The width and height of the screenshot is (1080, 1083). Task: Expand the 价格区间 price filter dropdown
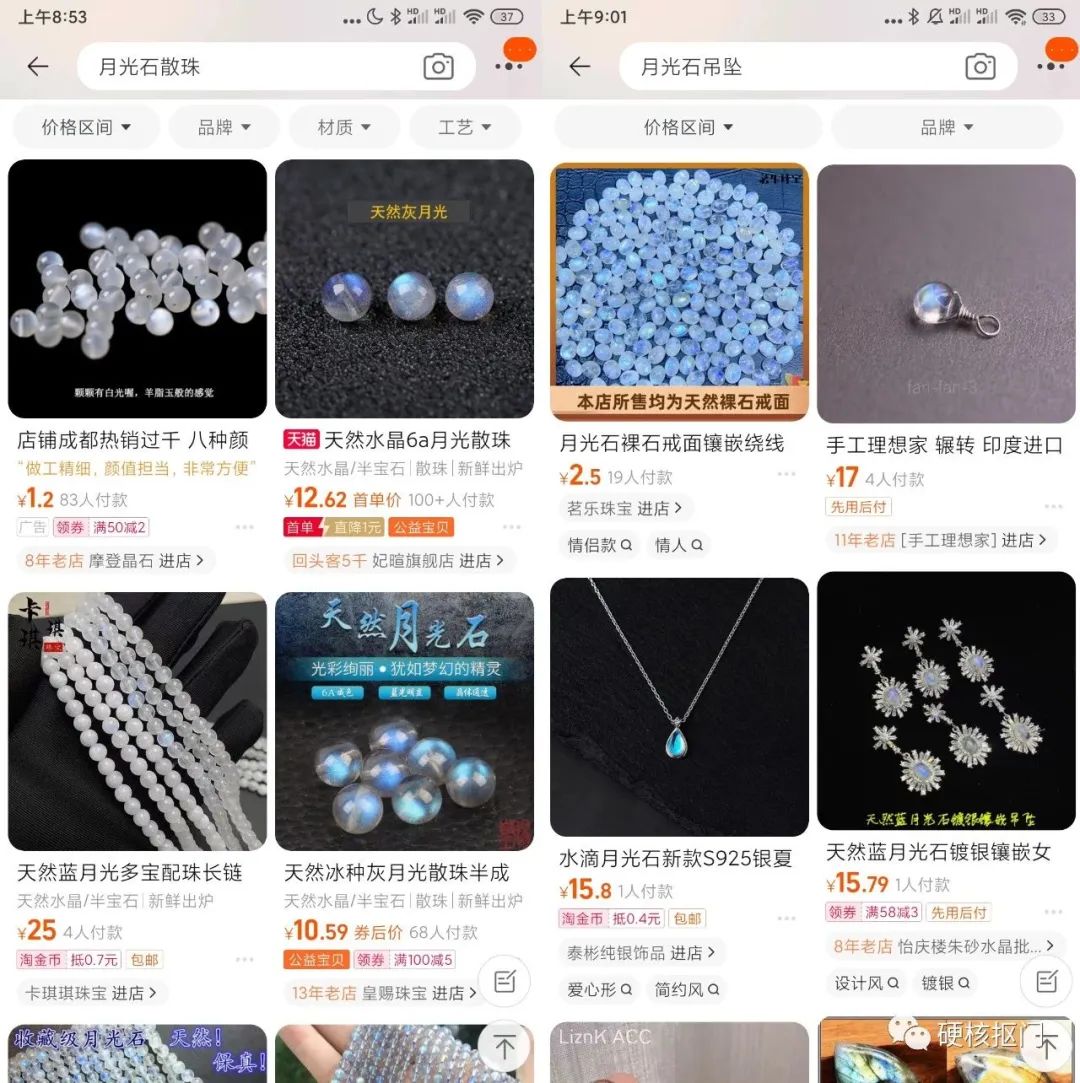pyautogui.click(x=85, y=127)
